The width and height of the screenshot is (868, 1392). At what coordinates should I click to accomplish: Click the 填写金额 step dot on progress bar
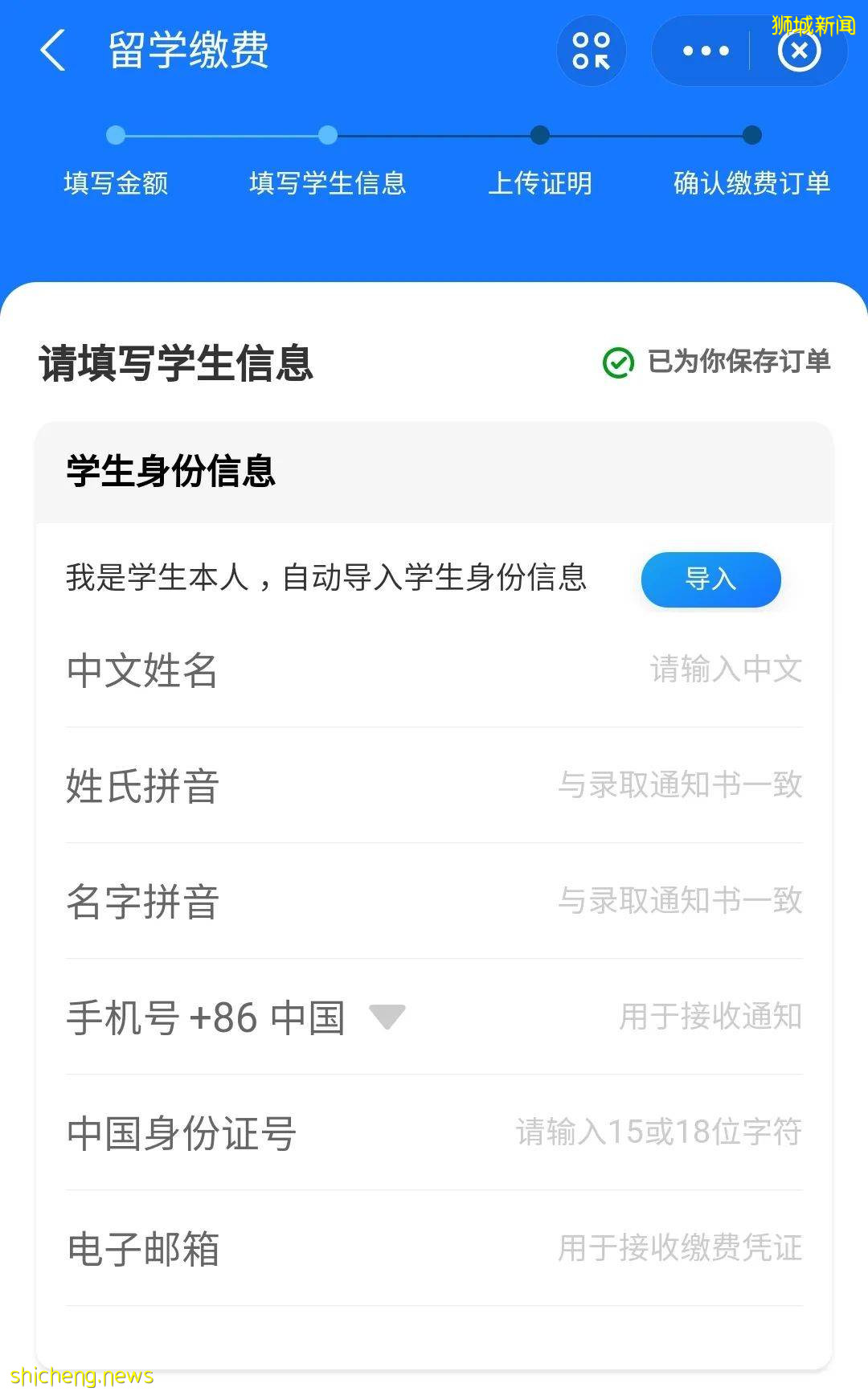point(115,136)
